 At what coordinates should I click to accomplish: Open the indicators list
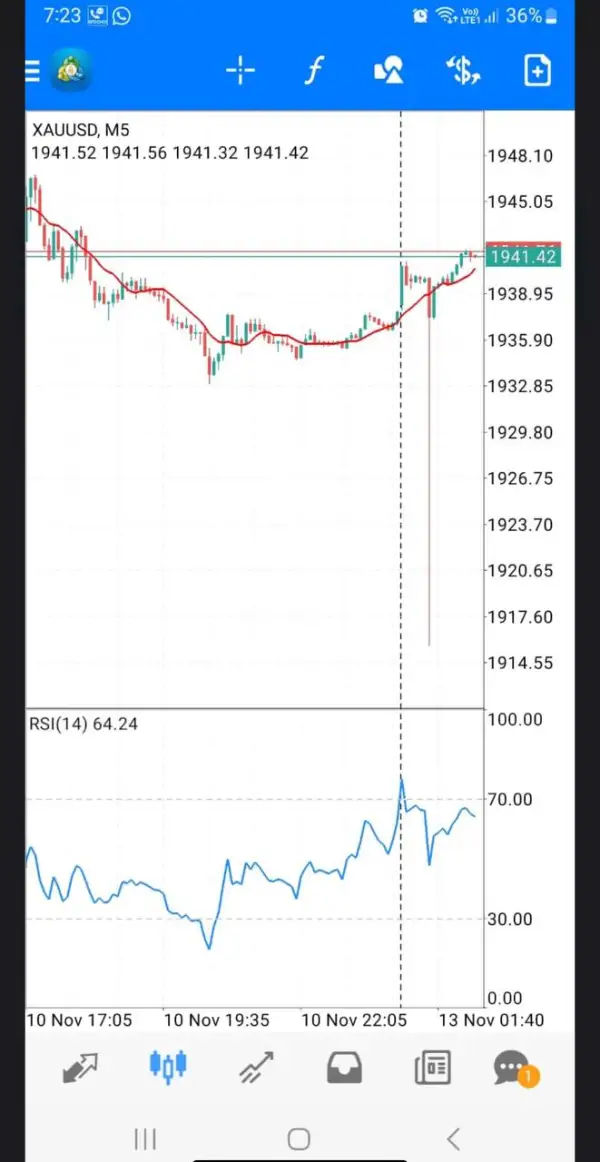(x=314, y=71)
